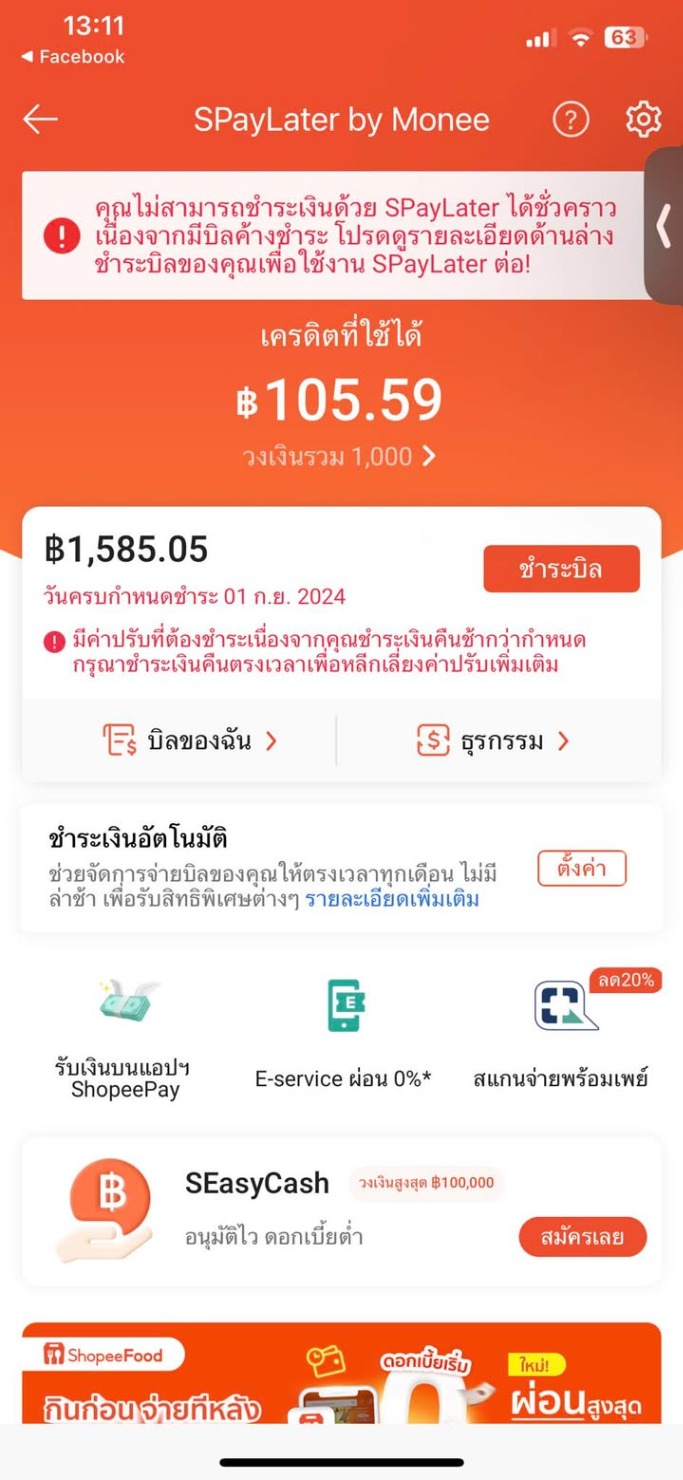This screenshot has height=1480, width=683.
Task: Open บิลของฉัน my bills
Action: coord(190,741)
